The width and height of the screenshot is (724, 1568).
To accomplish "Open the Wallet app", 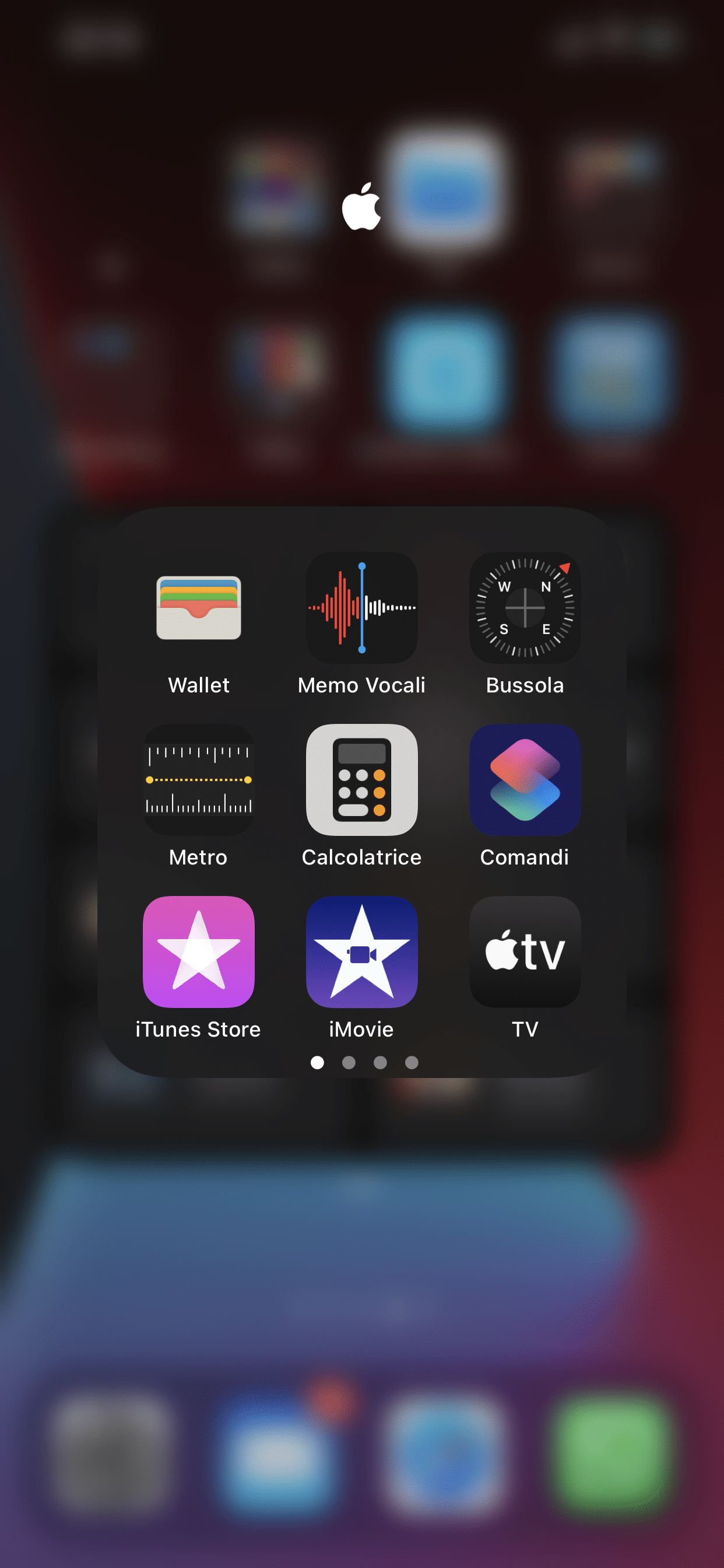I will tap(198, 607).
